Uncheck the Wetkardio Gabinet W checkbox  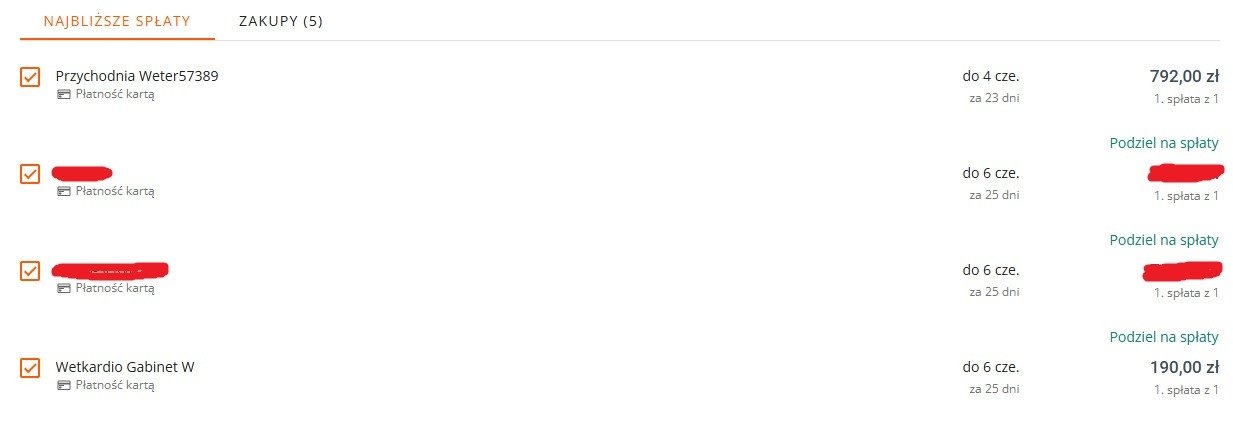pyautogui.click(x=30, y=368)
